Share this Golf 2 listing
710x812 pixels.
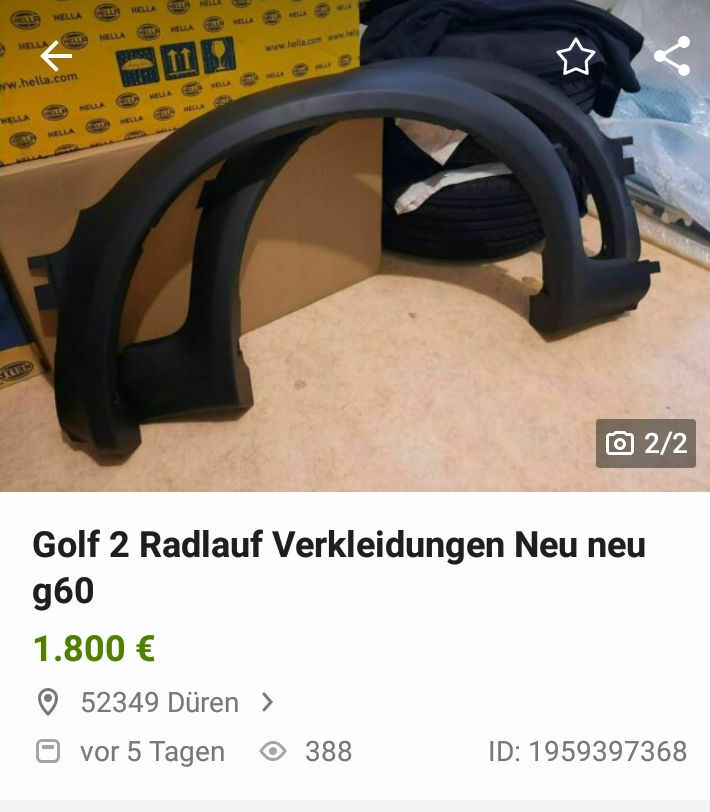point(671,56)
